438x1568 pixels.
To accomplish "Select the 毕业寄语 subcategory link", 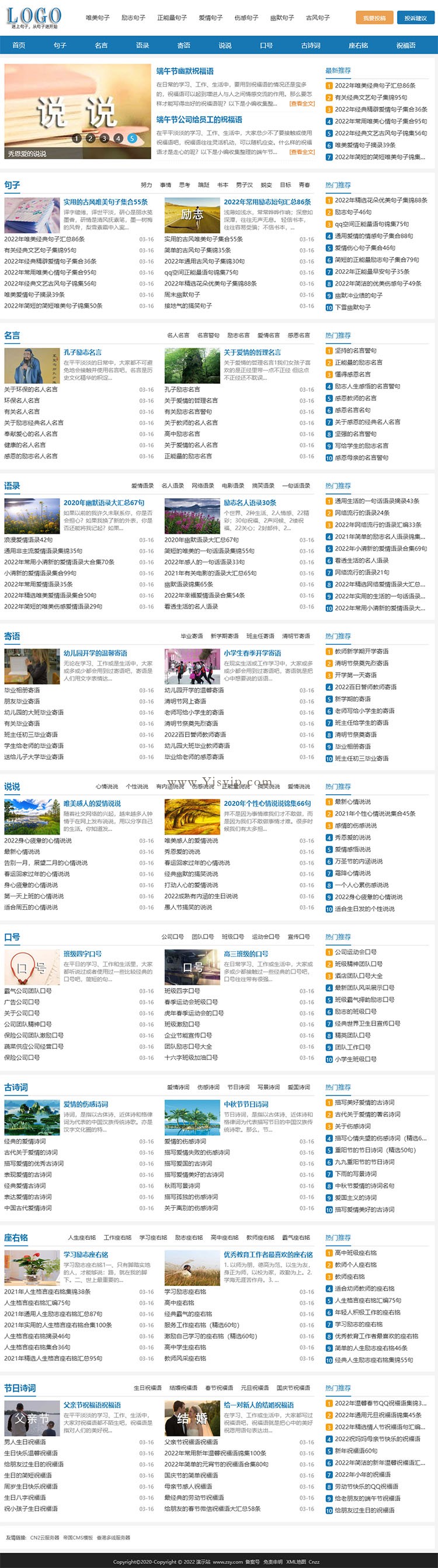I will pyautogui.click(x=192, y=636).
